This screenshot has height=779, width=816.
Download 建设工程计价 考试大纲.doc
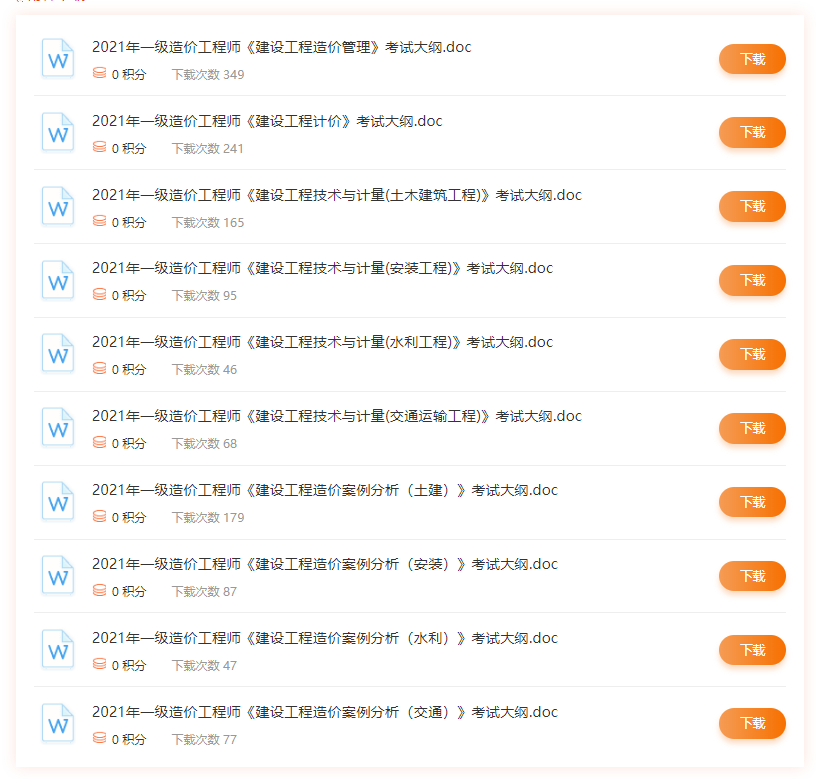pyautogui.click(x=752, y=132)
